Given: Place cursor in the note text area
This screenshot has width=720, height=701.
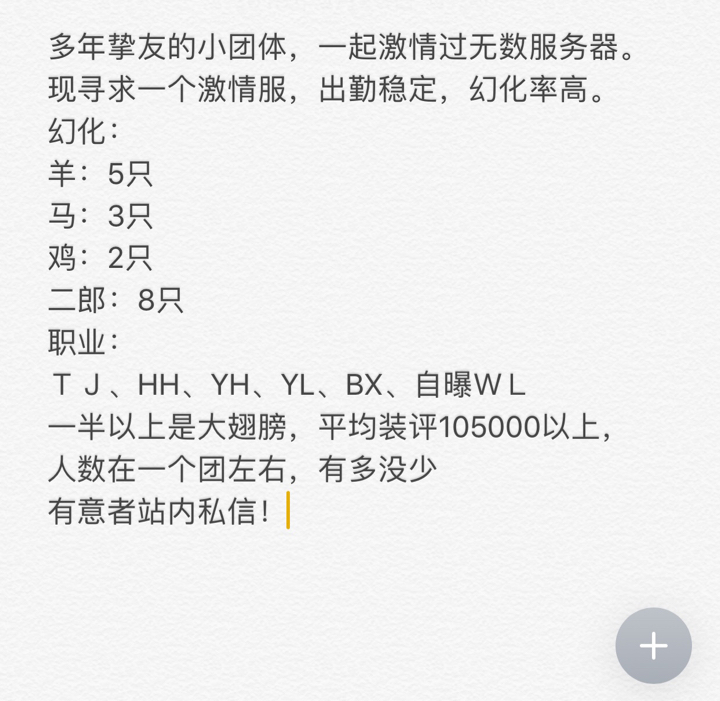Looking at the screenshot, I should pos(342,280).
